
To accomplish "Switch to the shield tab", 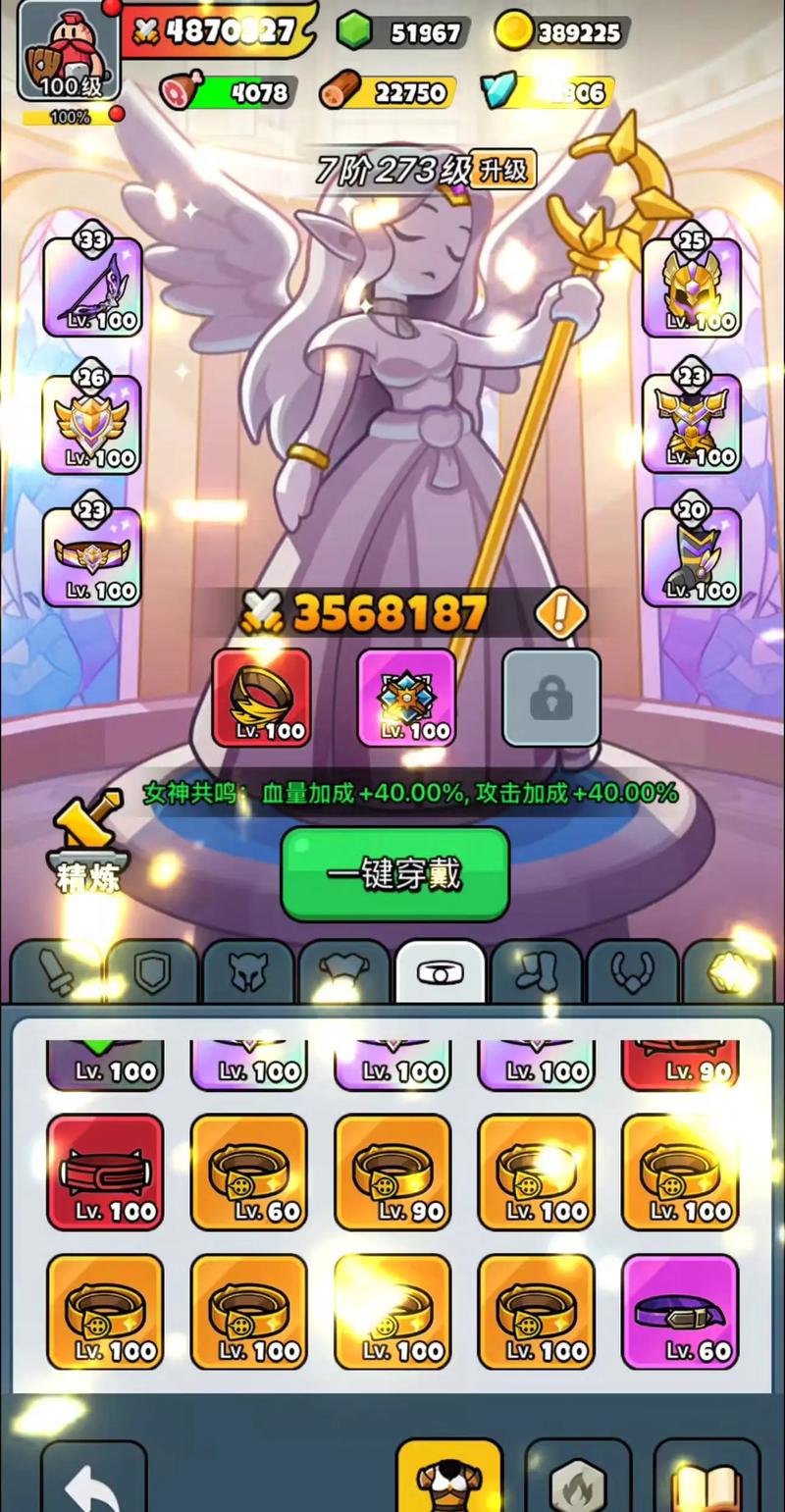I will coord(152,972).
